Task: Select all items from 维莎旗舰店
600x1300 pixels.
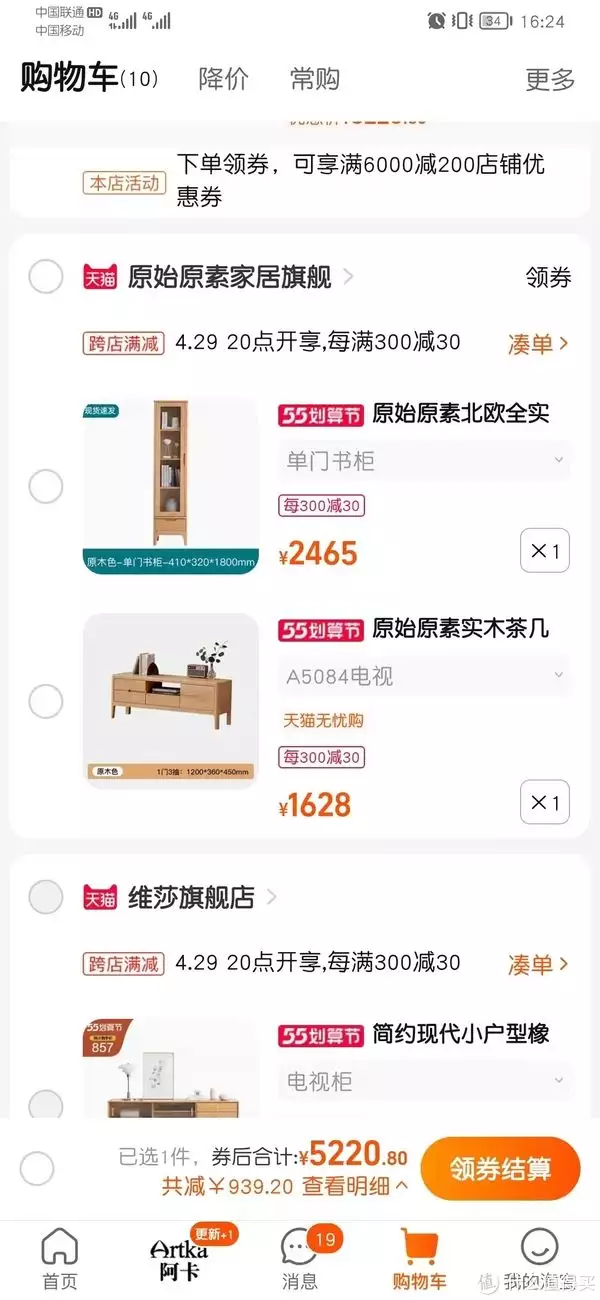Action: [x=45, y=897]
